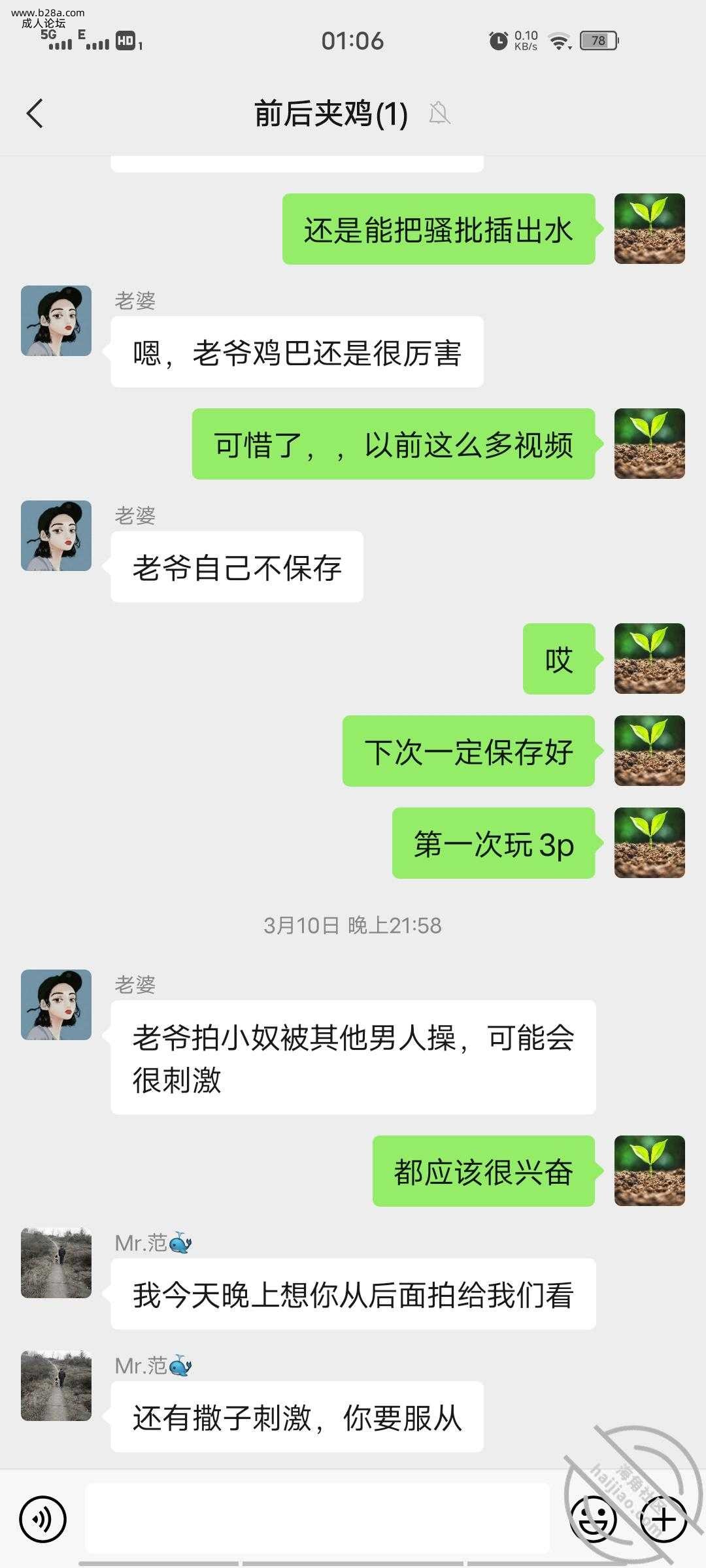This screenshot has width=706, height=1568.
Task: Open 老婆's avatar beside 老爷自己不保存
Action: click(56, 536)
